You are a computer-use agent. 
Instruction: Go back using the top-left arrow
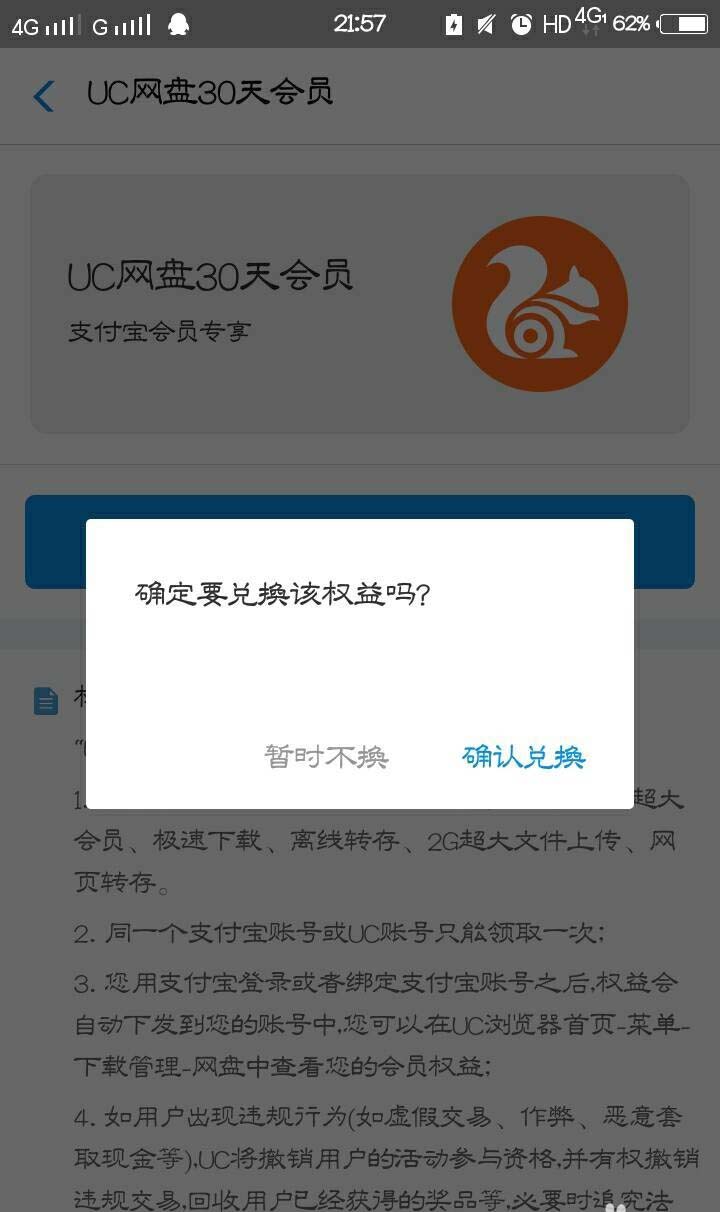coord(43,96)
